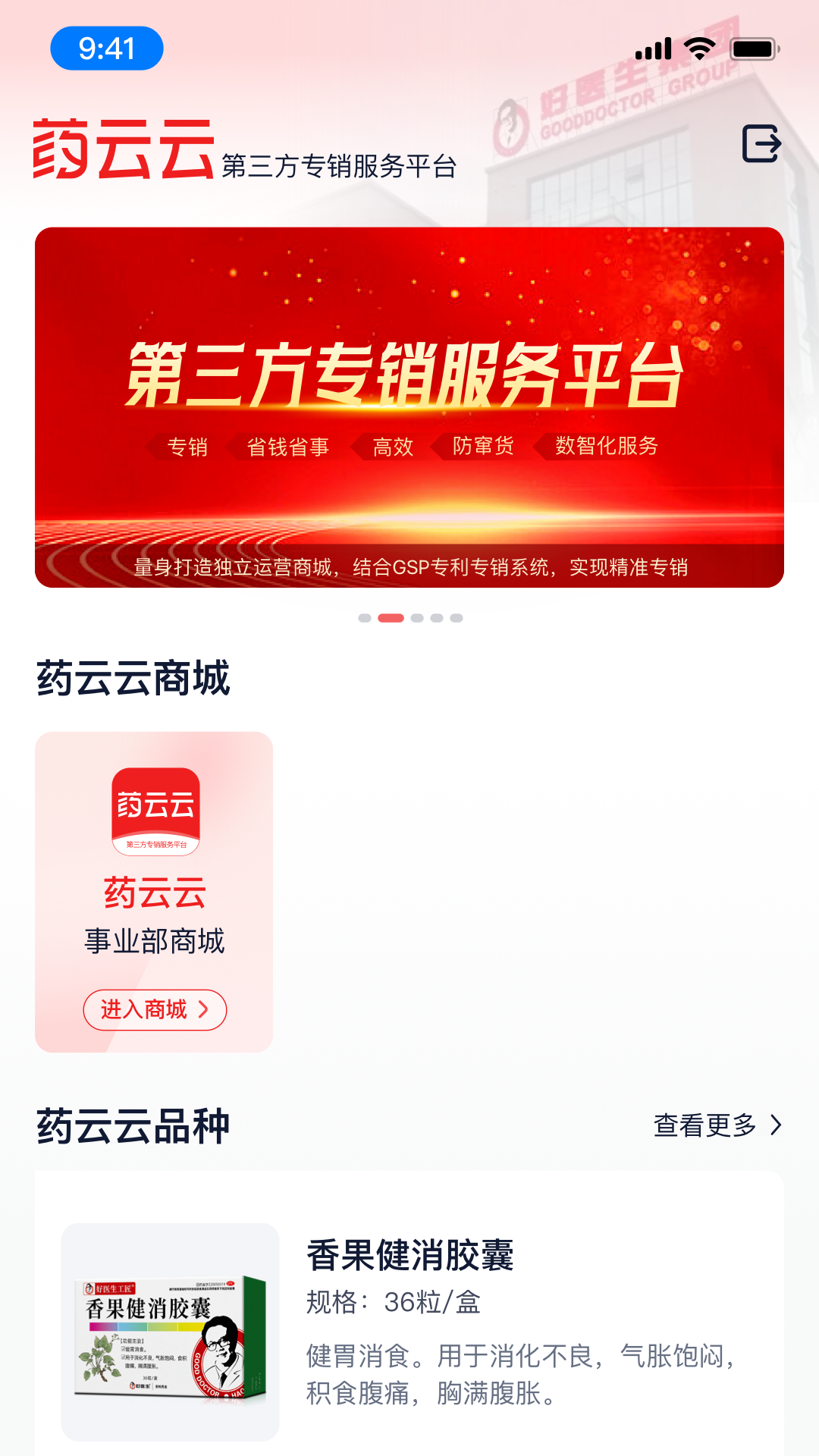Tap the 药云云 red logo in the header
The image size is (819, 1456).
(x=121, y=146)
